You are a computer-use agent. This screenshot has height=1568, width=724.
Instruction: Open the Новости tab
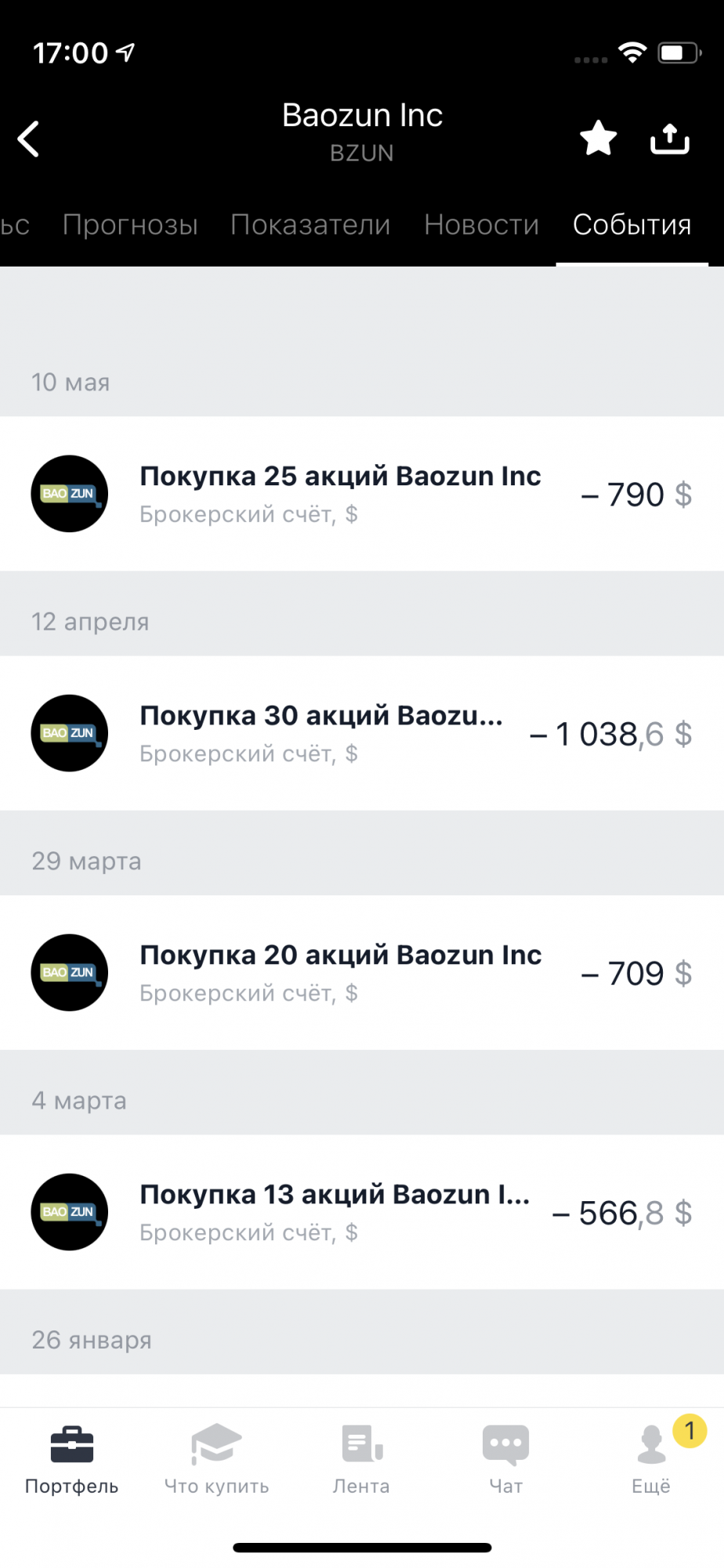click(481, 225)
